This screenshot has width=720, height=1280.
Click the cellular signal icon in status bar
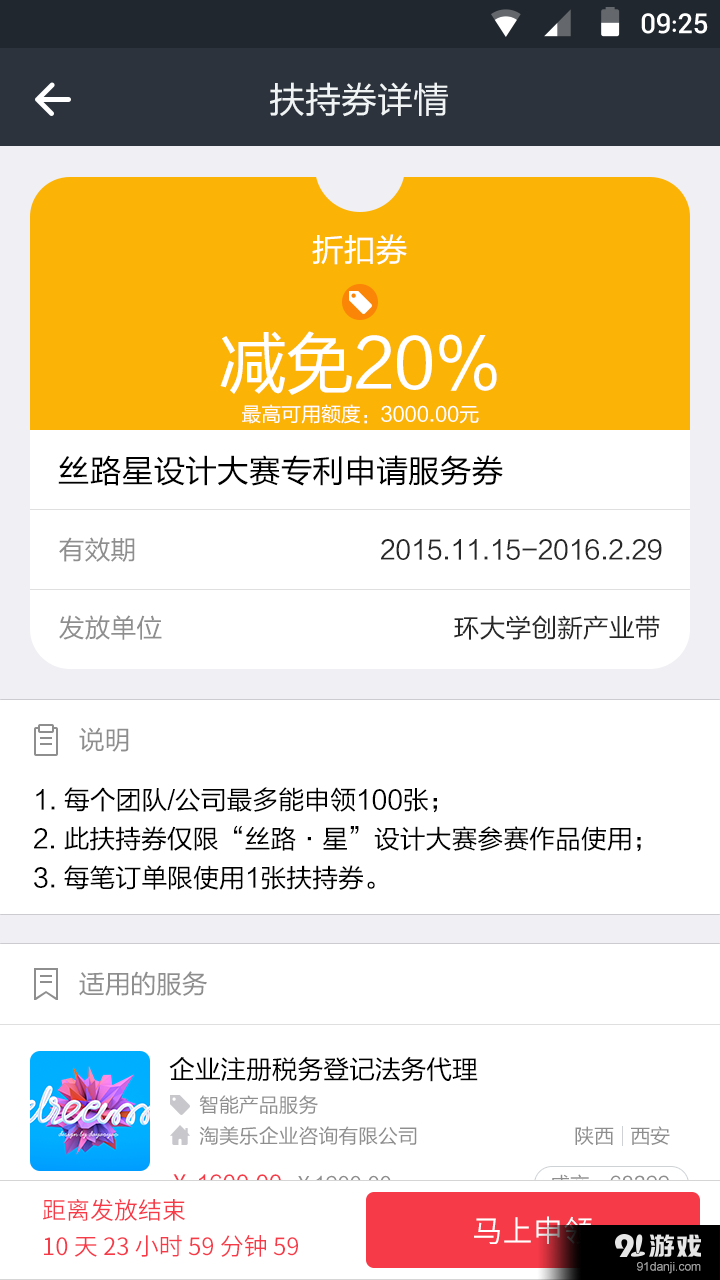pos(557,24)
